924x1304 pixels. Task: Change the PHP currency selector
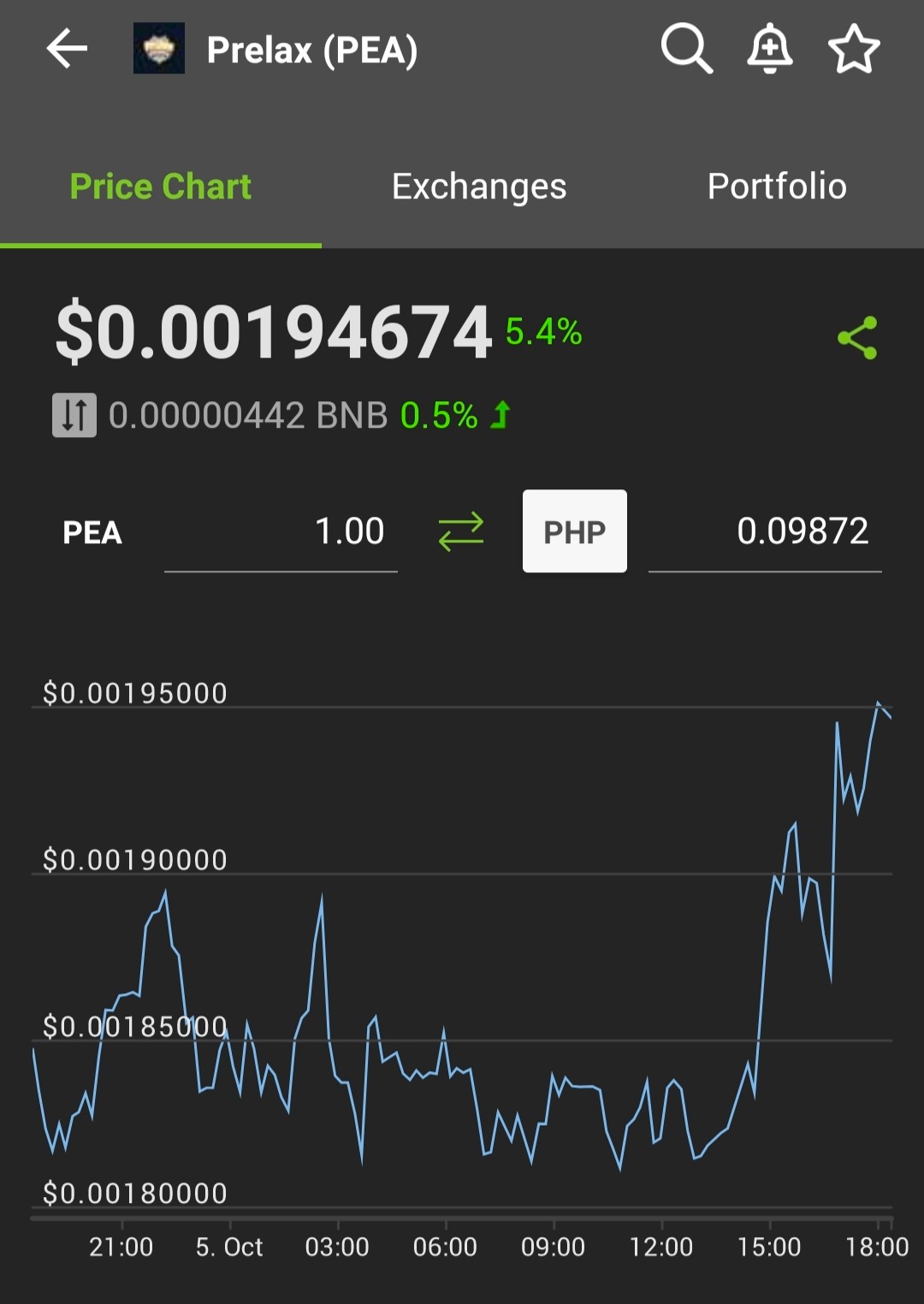(x=575, y=531)
